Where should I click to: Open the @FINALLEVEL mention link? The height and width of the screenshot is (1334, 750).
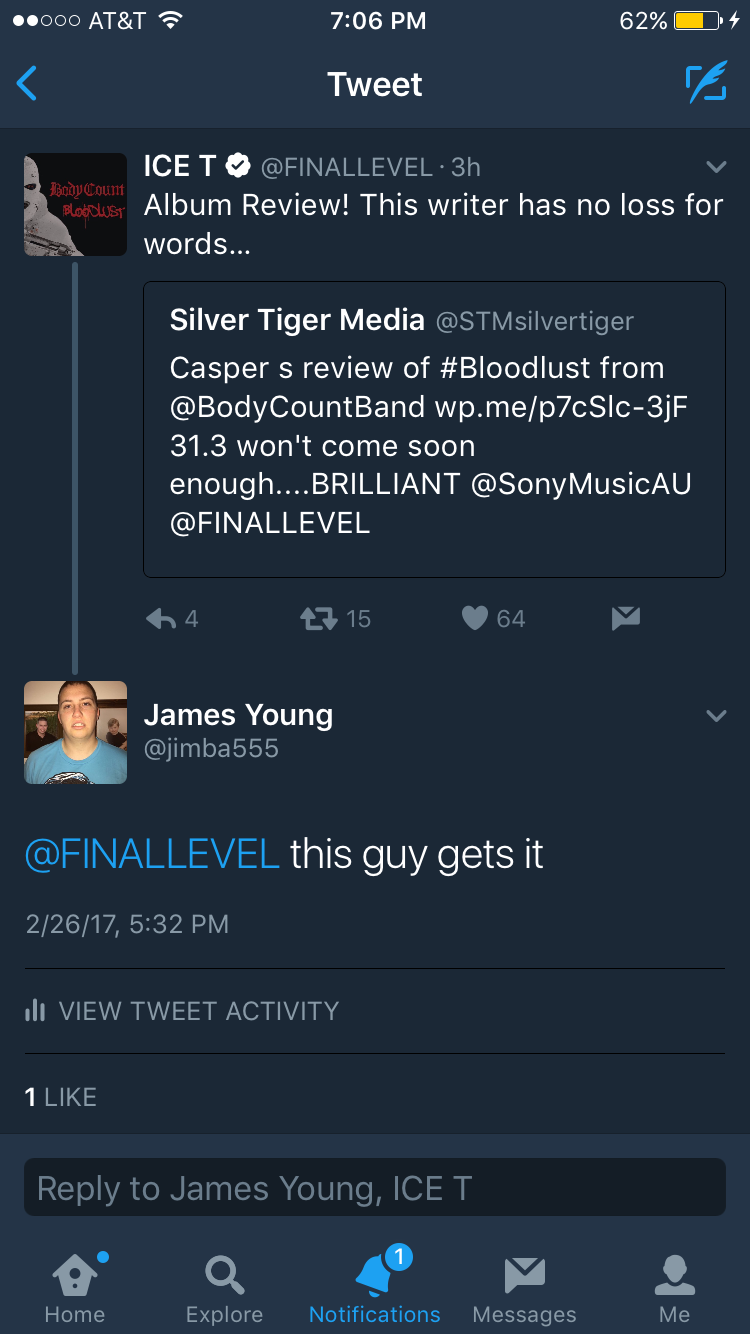(x=151, y=855)
